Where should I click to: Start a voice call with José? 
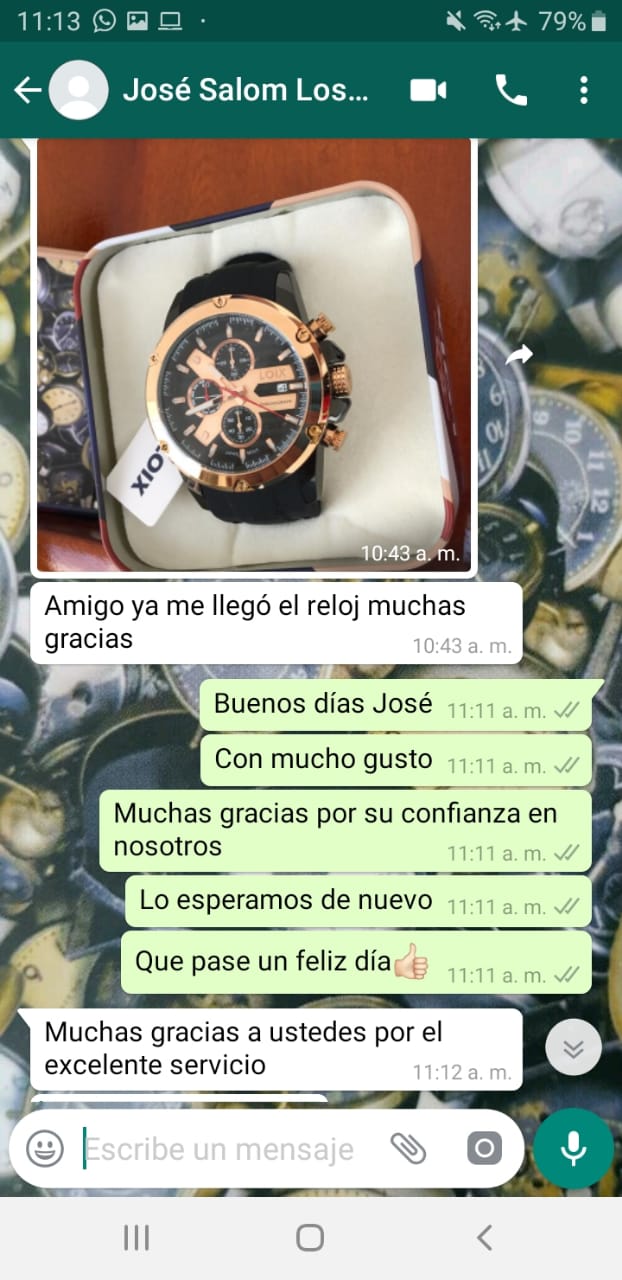[511, 91]
